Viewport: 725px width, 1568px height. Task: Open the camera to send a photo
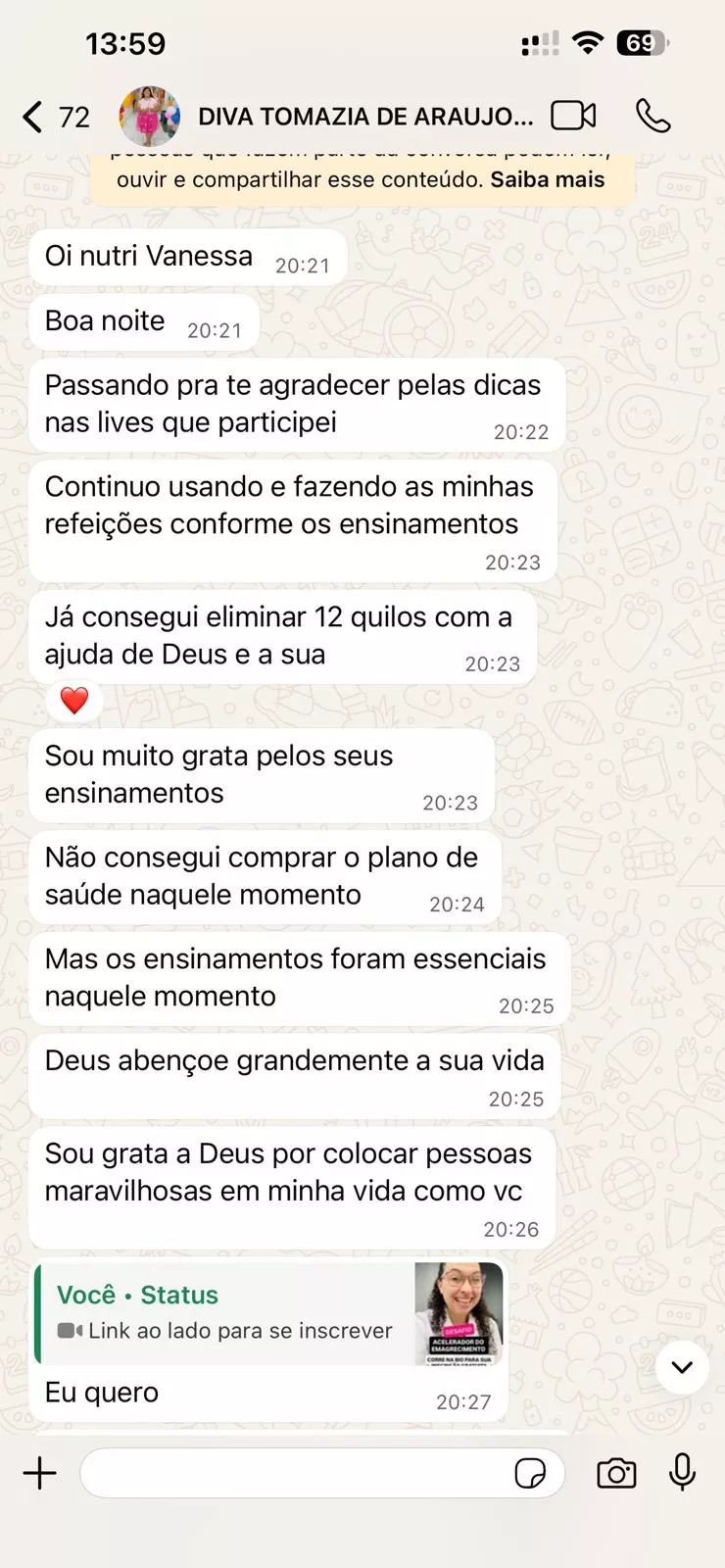click(616, 1473)
